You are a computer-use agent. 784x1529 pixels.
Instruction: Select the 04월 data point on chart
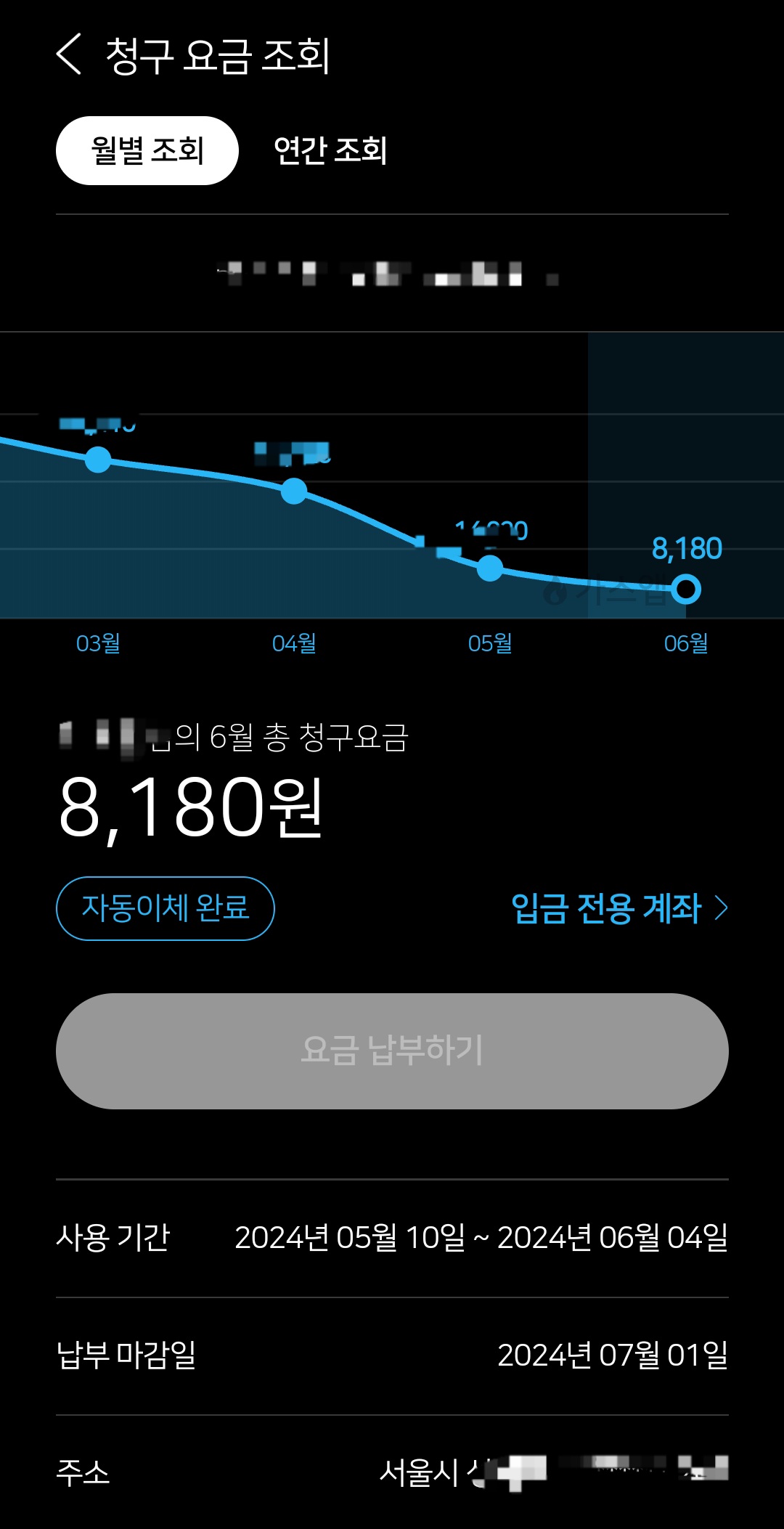point(294,491)
